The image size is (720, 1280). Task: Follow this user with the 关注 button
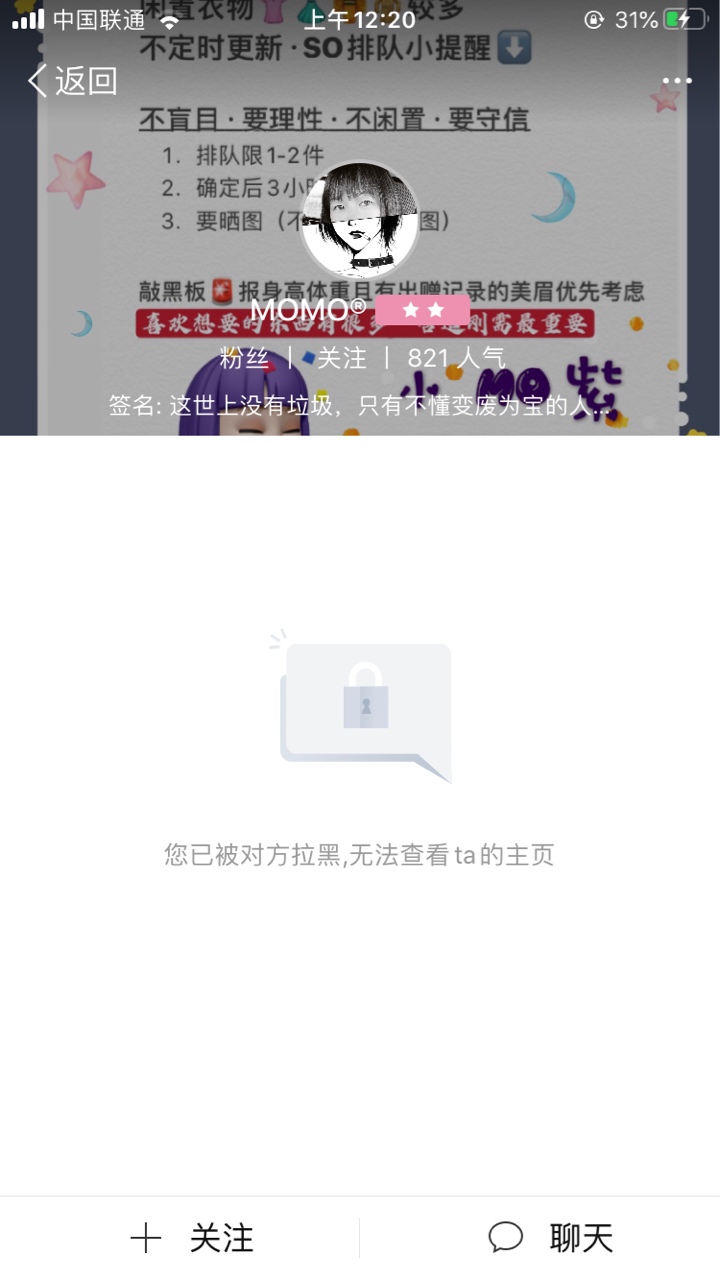(192, 1238)
